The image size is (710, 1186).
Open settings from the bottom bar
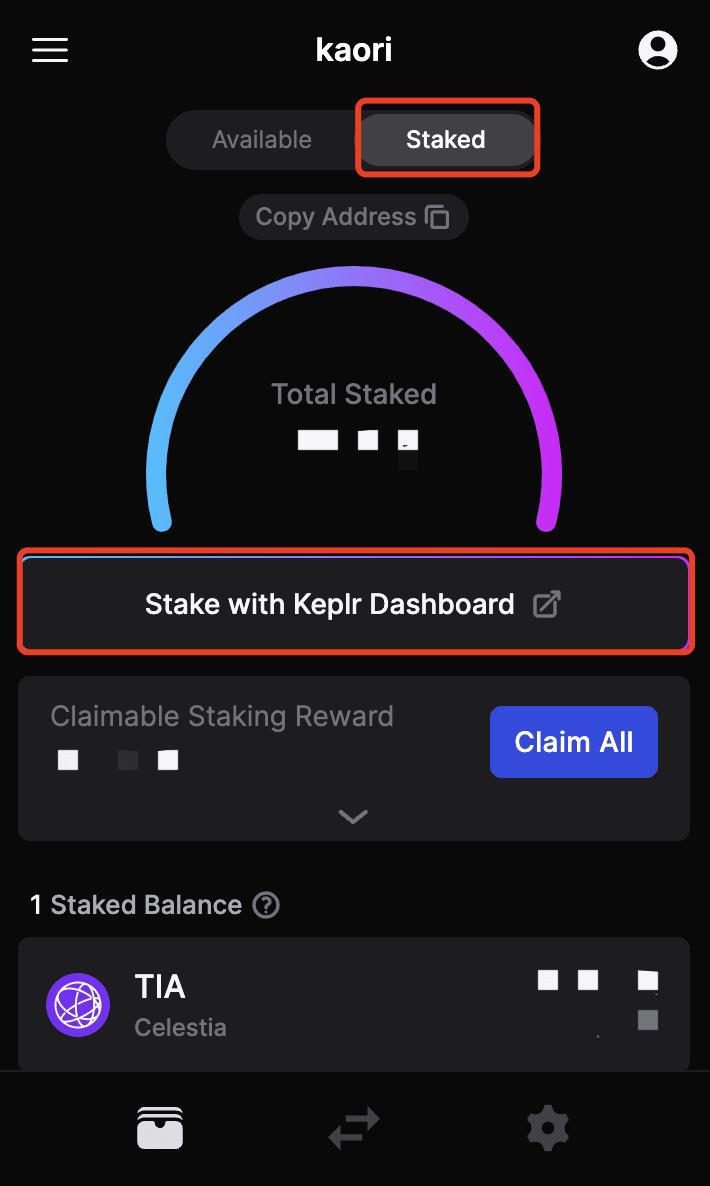(548, 1129)
